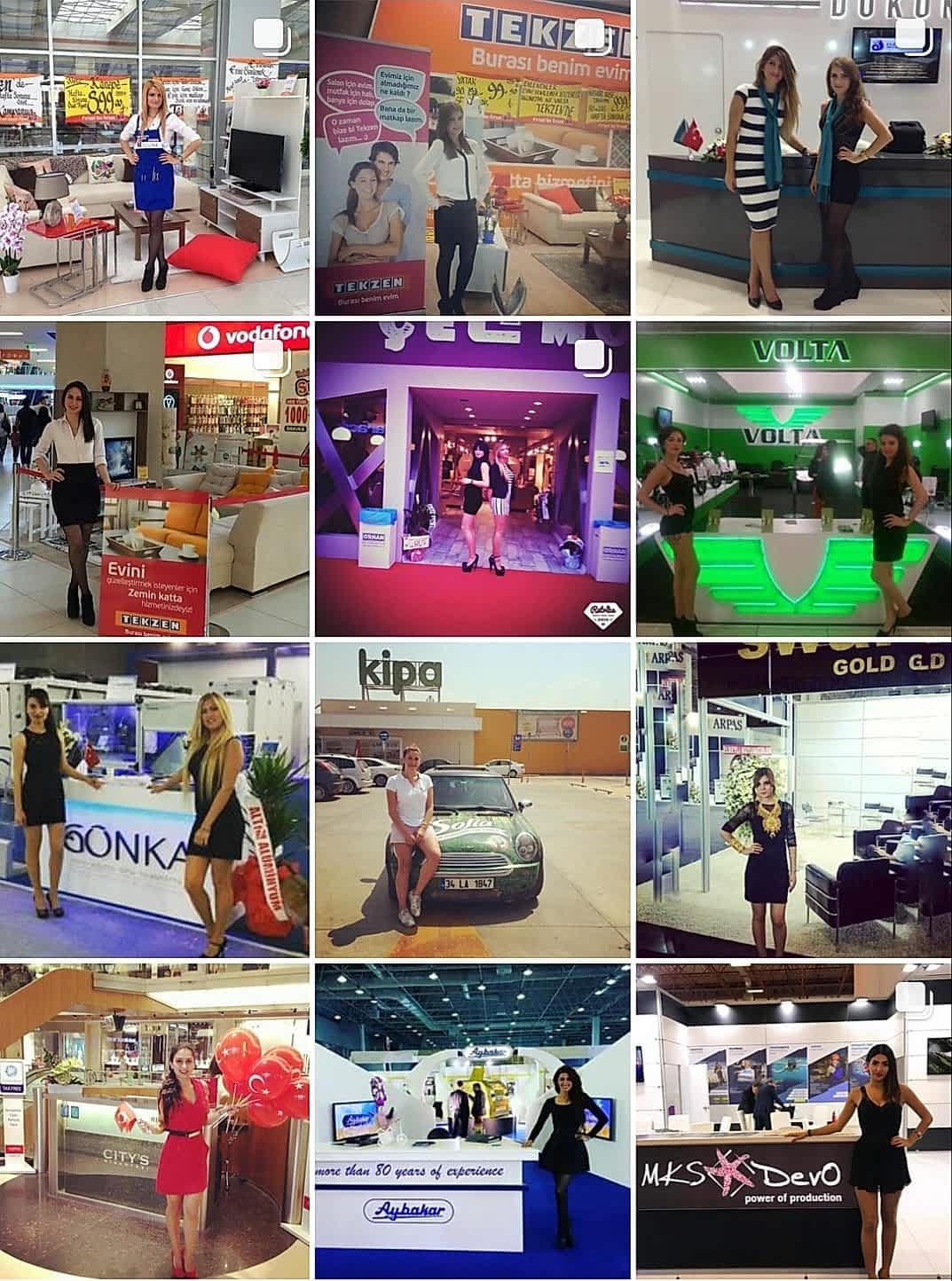Viewport: 952px width, 1281px height.
Task: View the purple storefront post
Action: pyautogui.click(x=473, y=479)
